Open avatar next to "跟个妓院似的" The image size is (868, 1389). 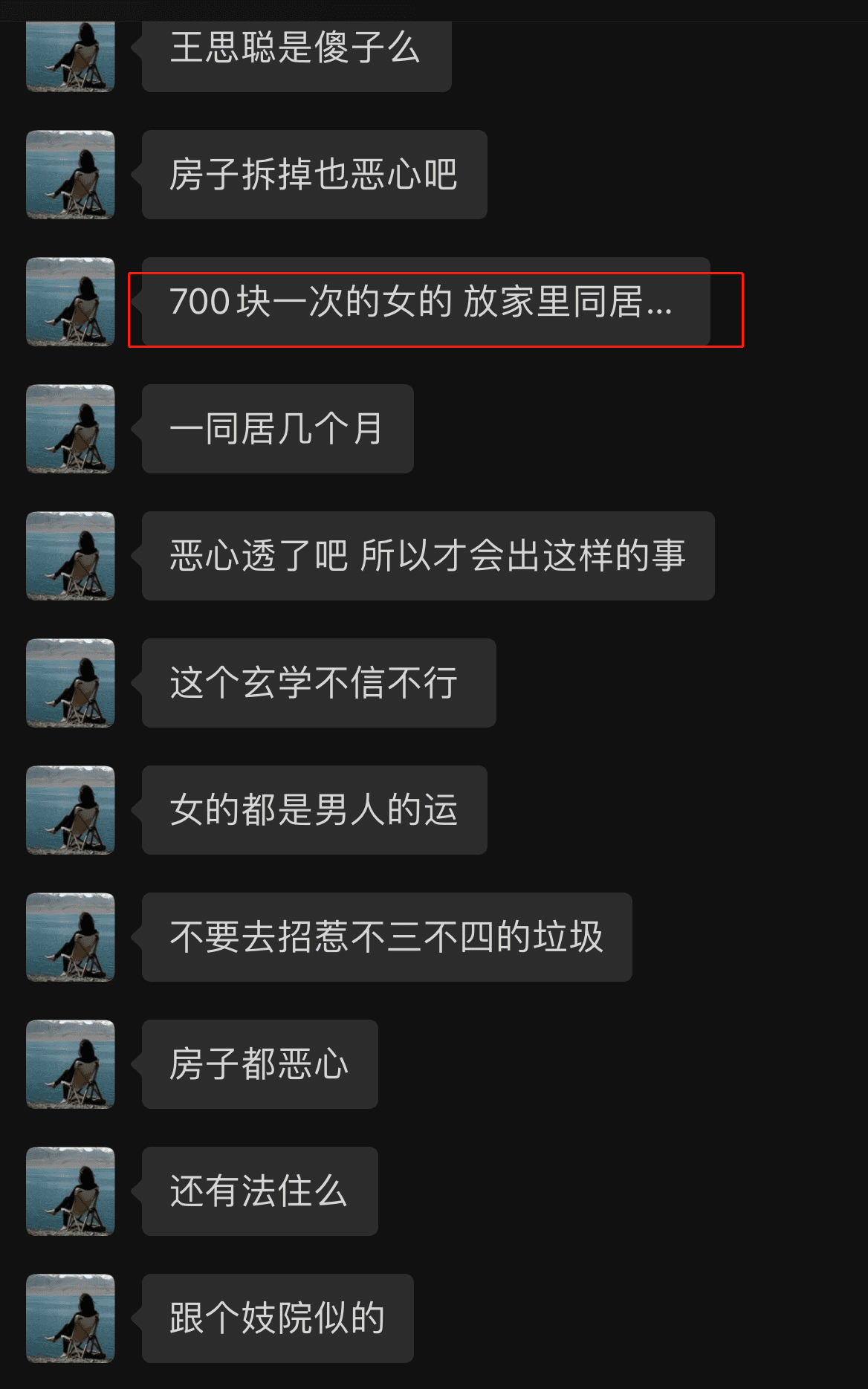point(71,1318)
